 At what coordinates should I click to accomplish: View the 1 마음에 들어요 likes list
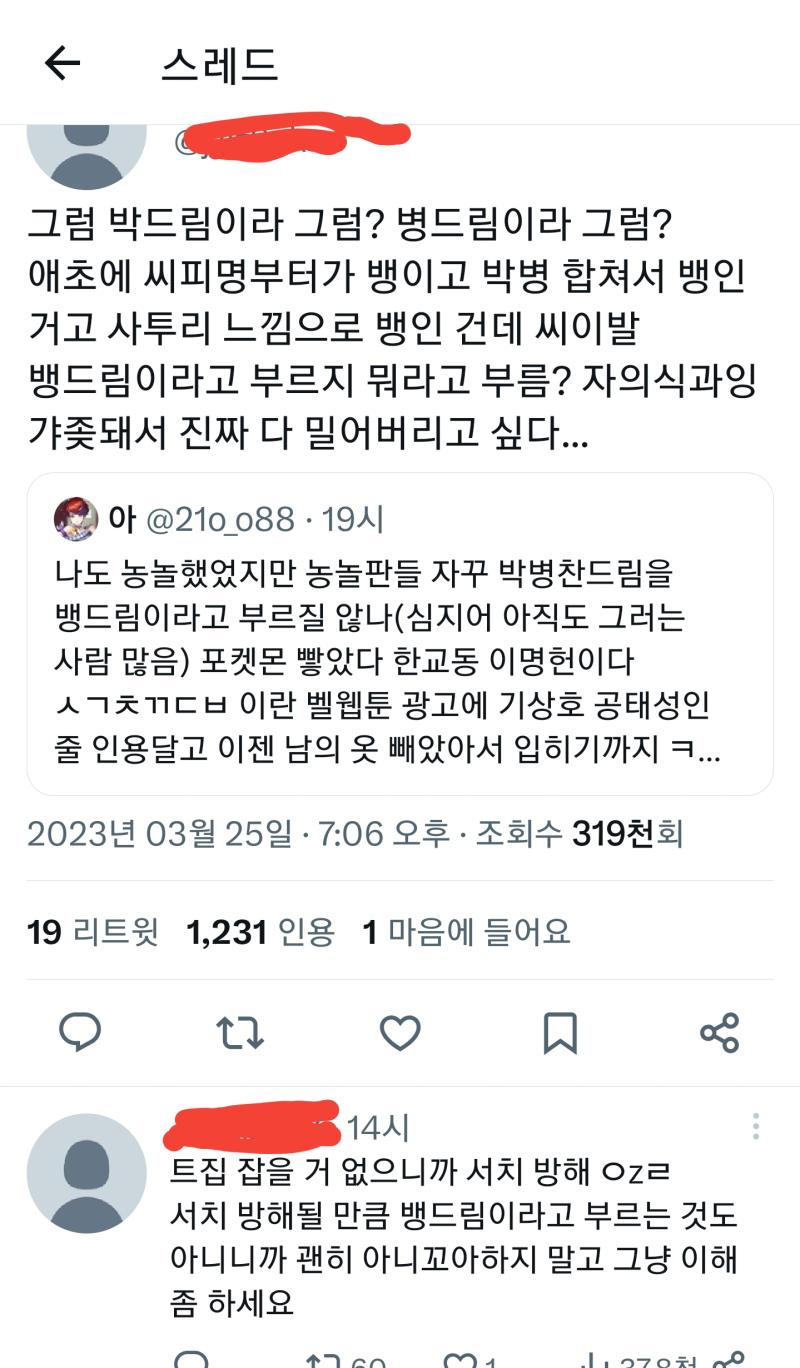pyautogui.click(x=466, y=932)
